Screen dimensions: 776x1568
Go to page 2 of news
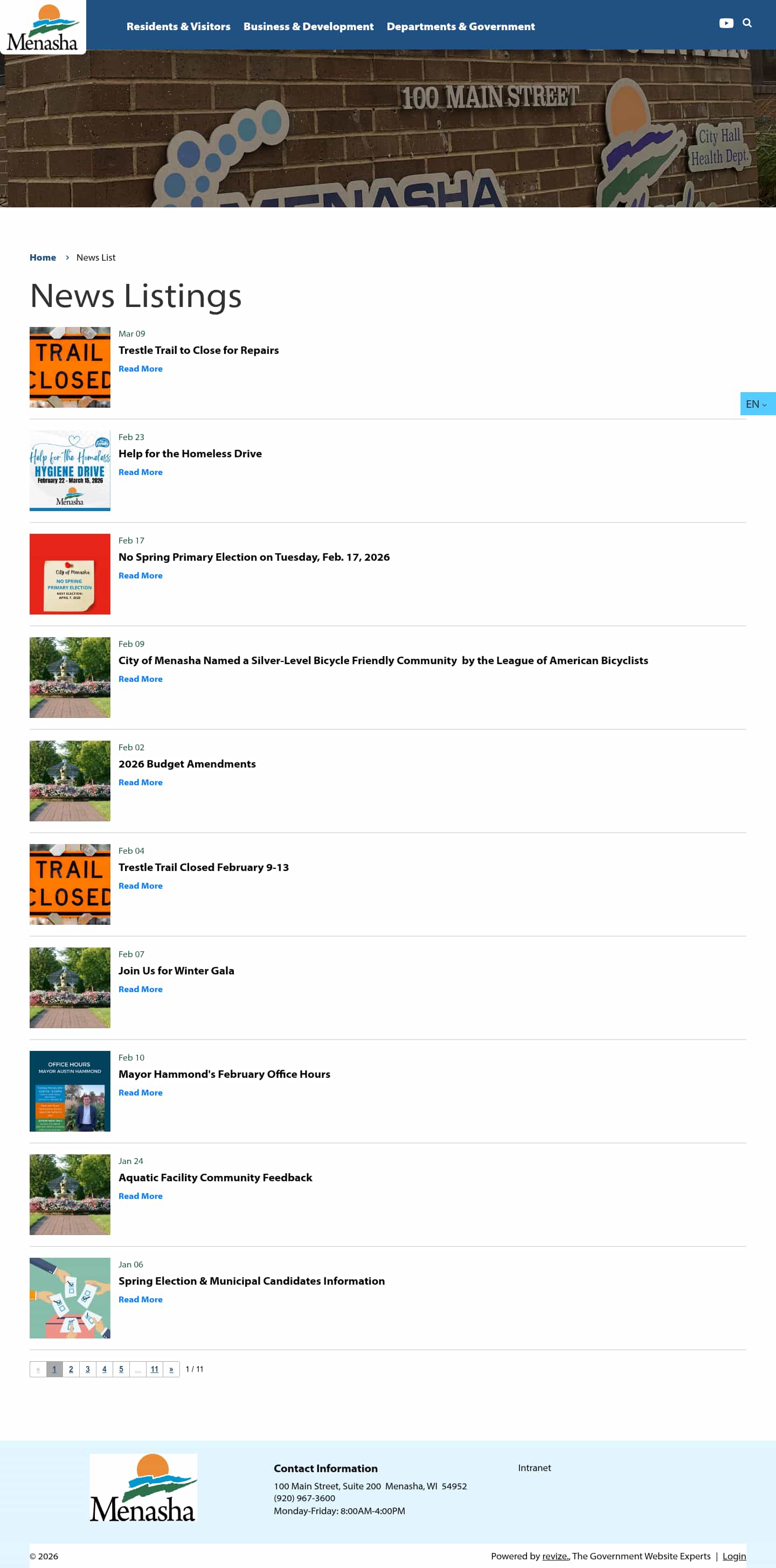[x=71, y=1369]
